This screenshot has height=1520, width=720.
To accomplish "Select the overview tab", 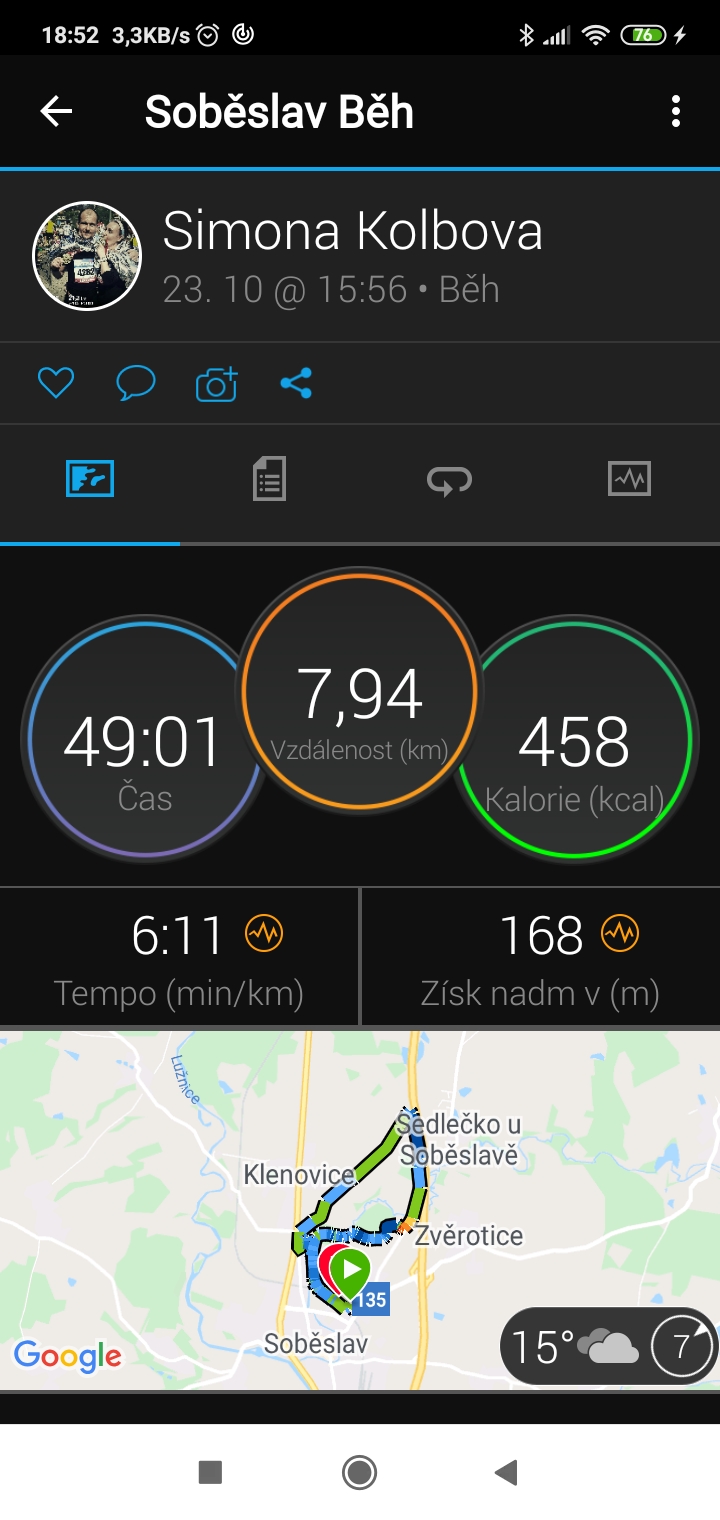I will click(90, 479).
